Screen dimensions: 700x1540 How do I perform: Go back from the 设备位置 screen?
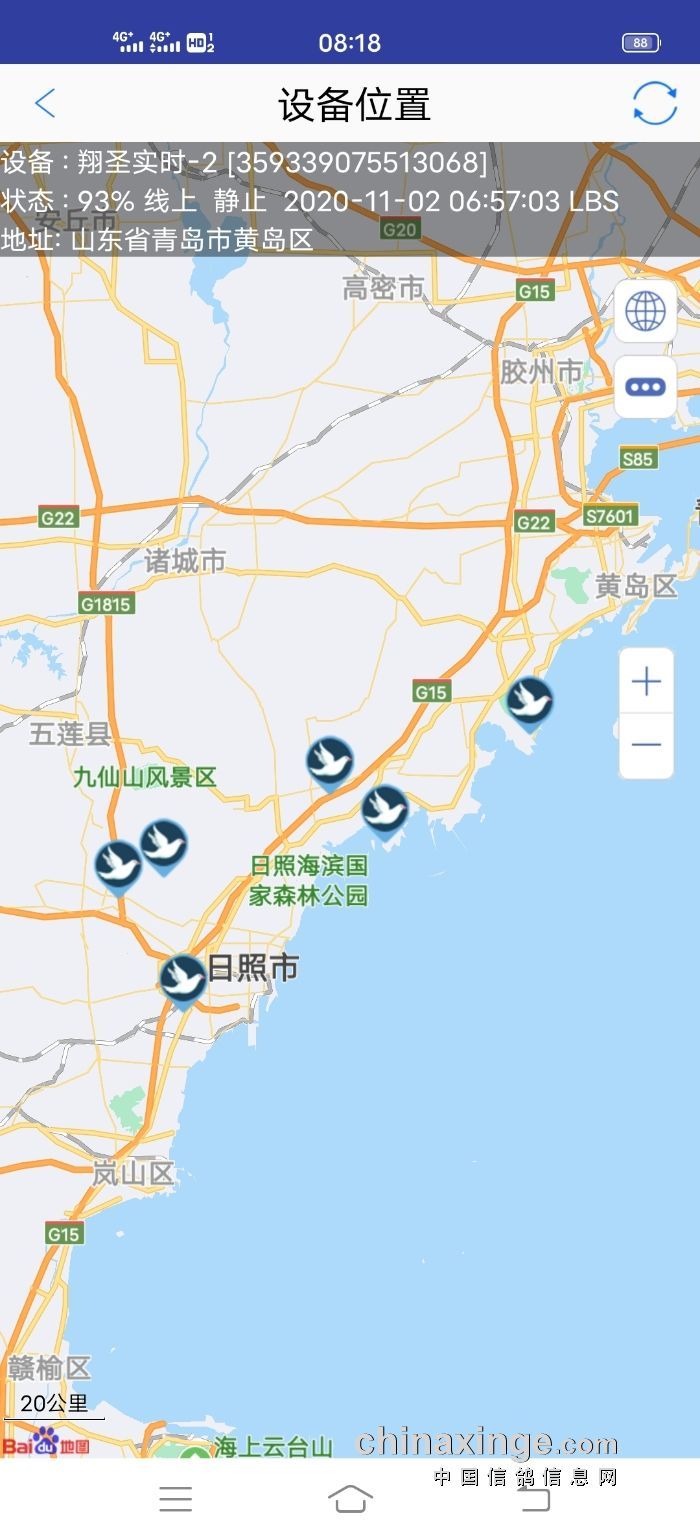[x=45, y=104]
